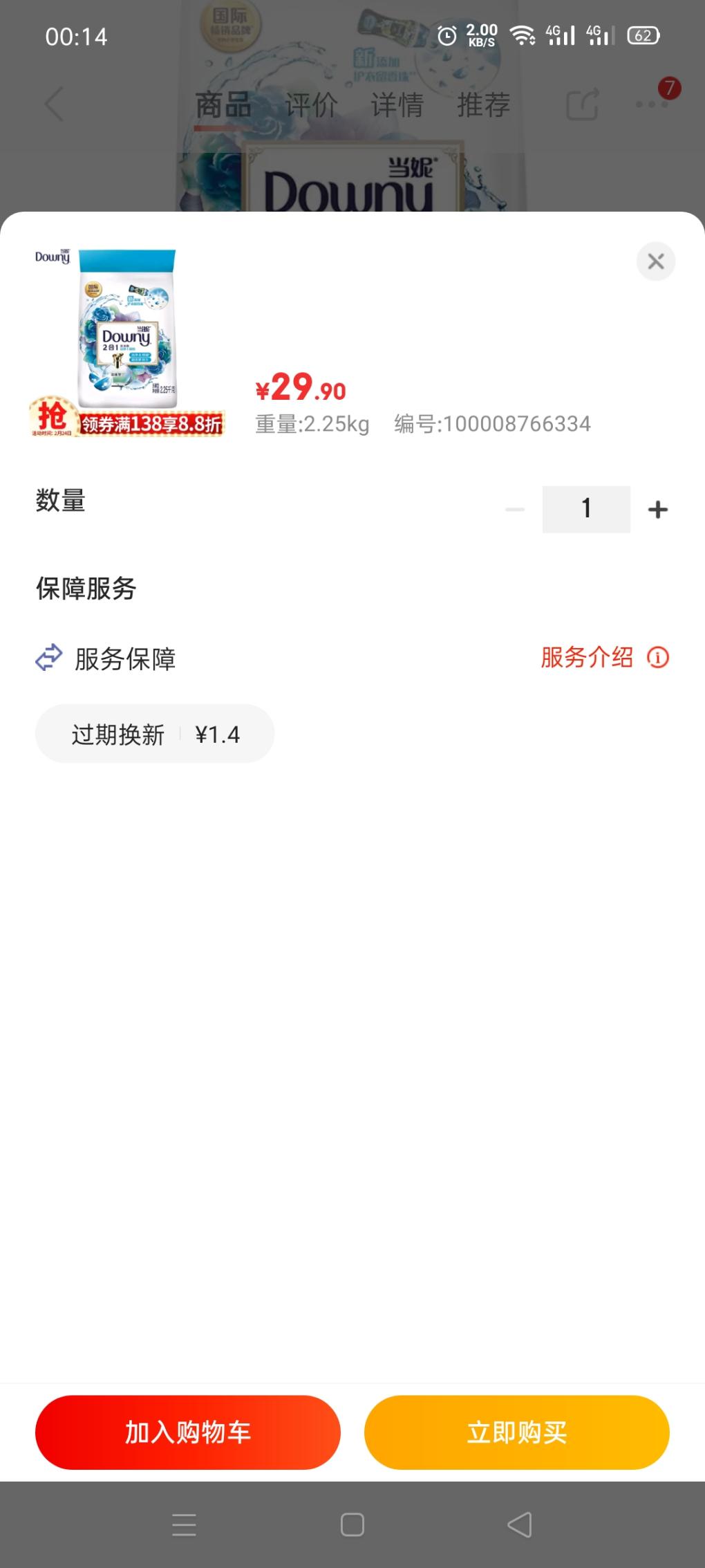Select the 过期换新 ¥1.4 service chip
Screen dimensions: 705x1568
[x=155, y=734]
